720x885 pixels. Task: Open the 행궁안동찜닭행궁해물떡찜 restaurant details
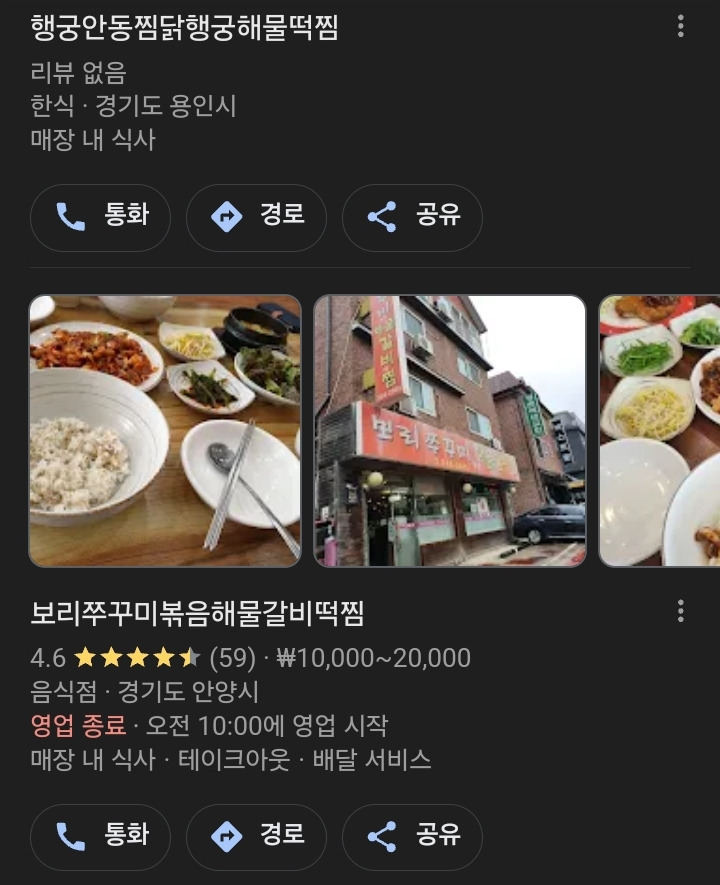coord(185,28)
